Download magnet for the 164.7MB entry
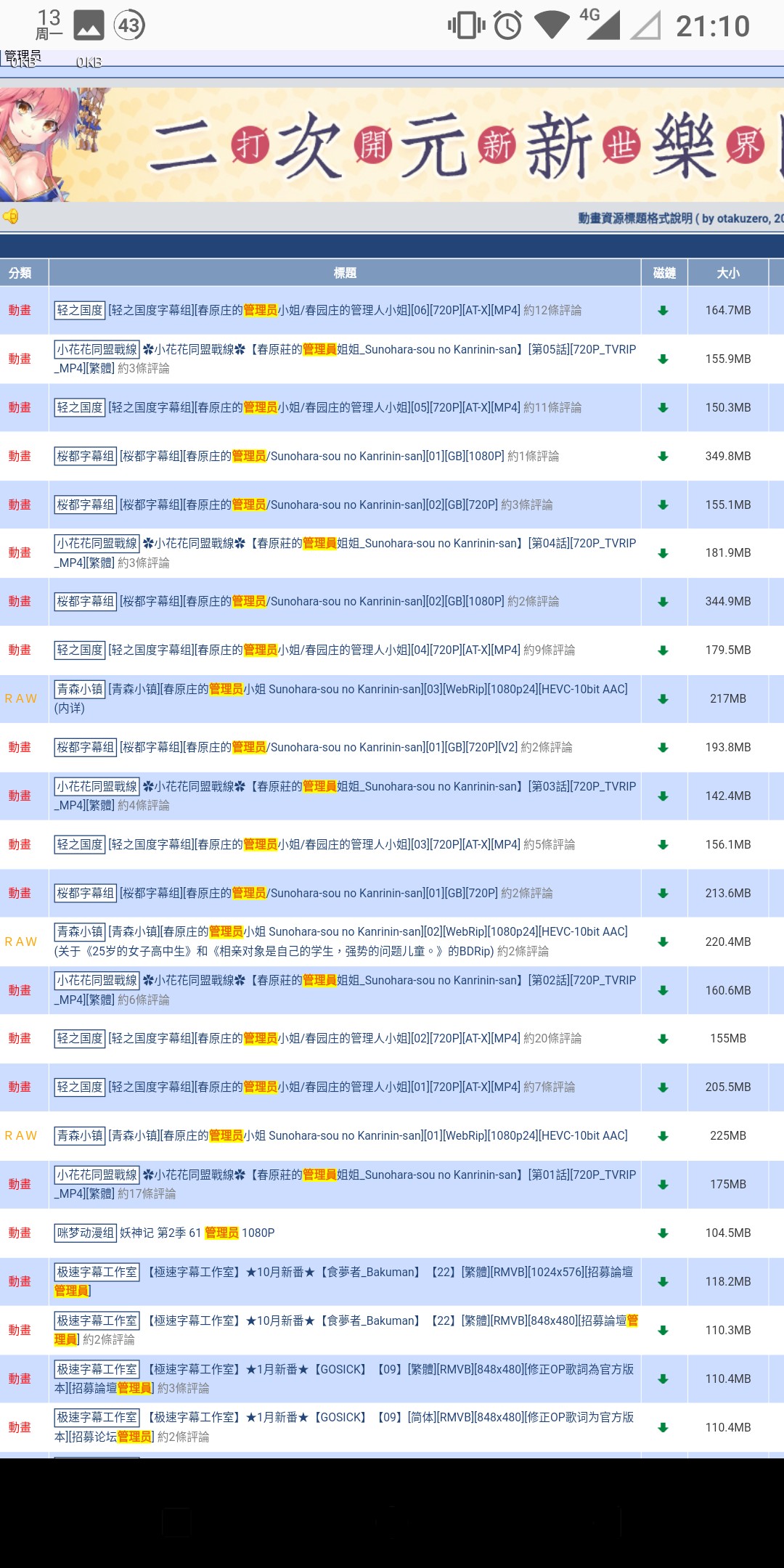 click(x=663, y=311)
